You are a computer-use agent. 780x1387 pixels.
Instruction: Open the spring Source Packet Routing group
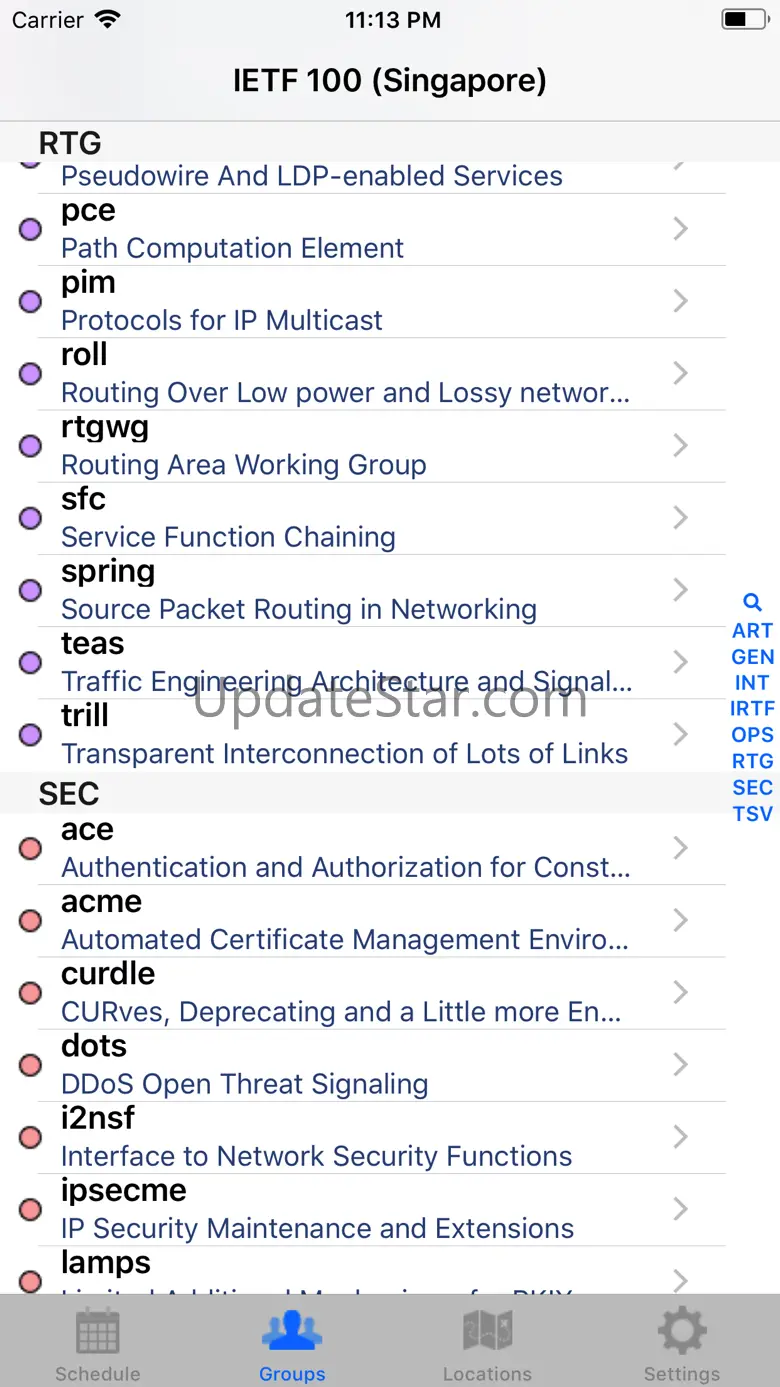click(x=360, y=590)
